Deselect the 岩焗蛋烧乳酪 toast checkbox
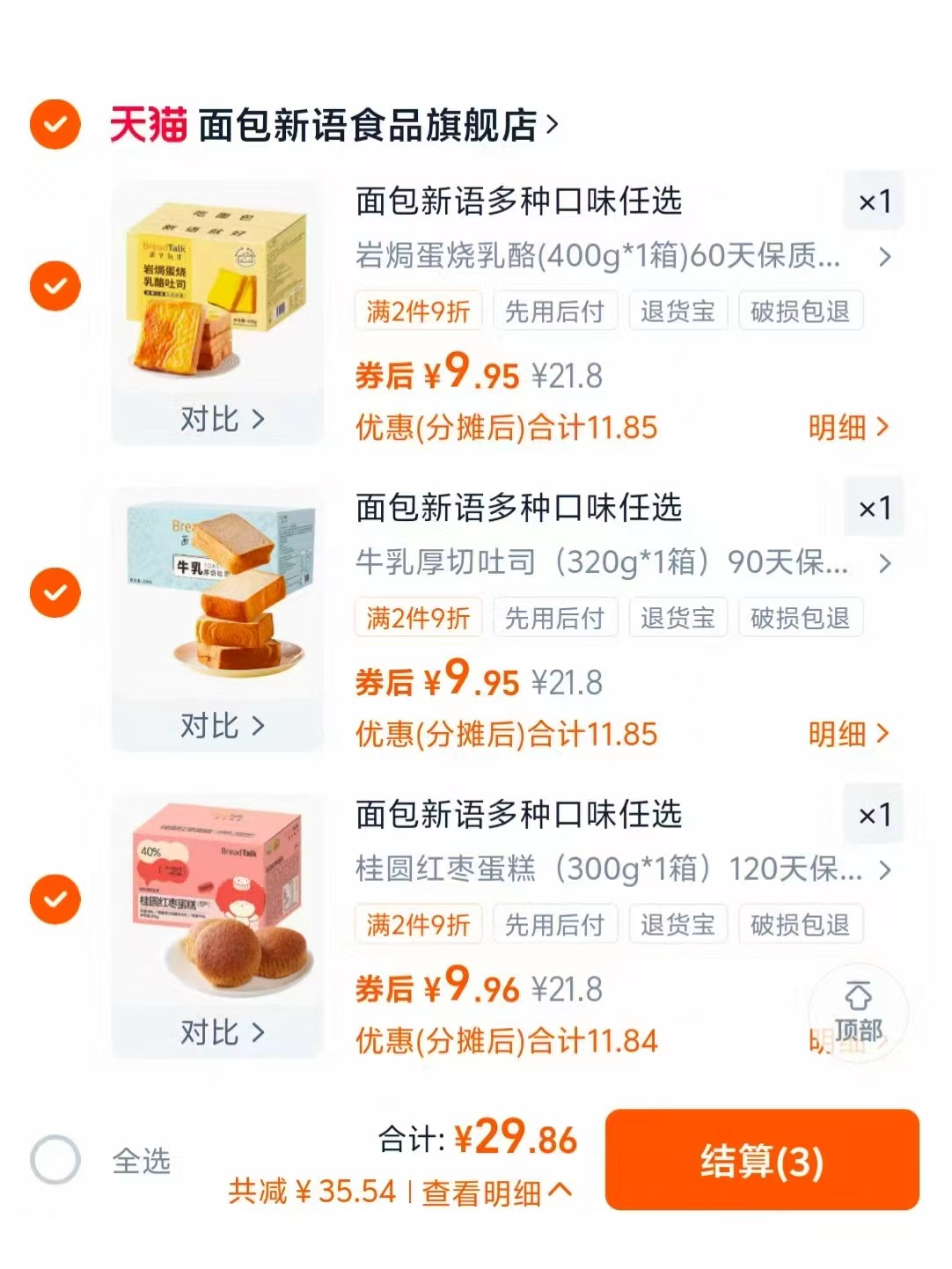The height and width of the screenshot is (1269, 952). tap(55, 284)
